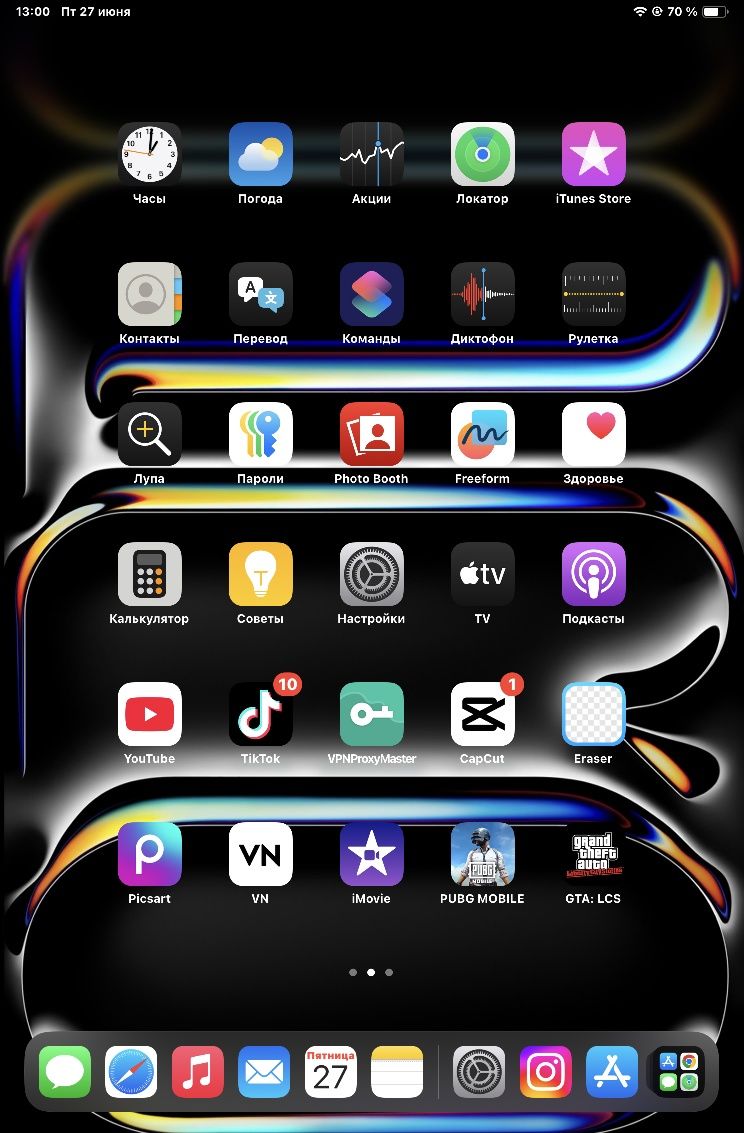744x1133 pixels.
Task: Launch CapCut
Action: tap(483, 714)
